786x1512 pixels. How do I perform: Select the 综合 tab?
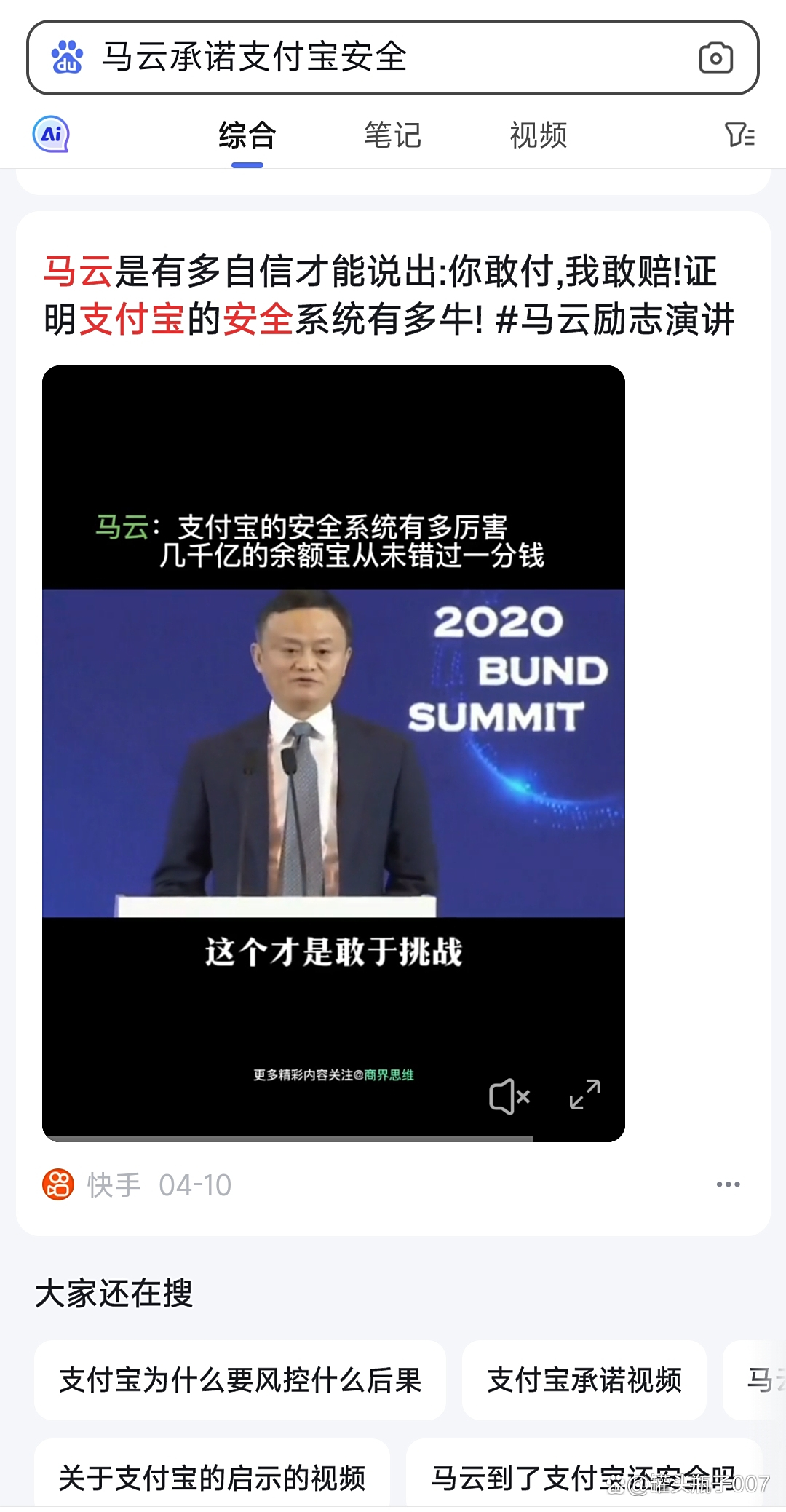[x=247, y=135]
